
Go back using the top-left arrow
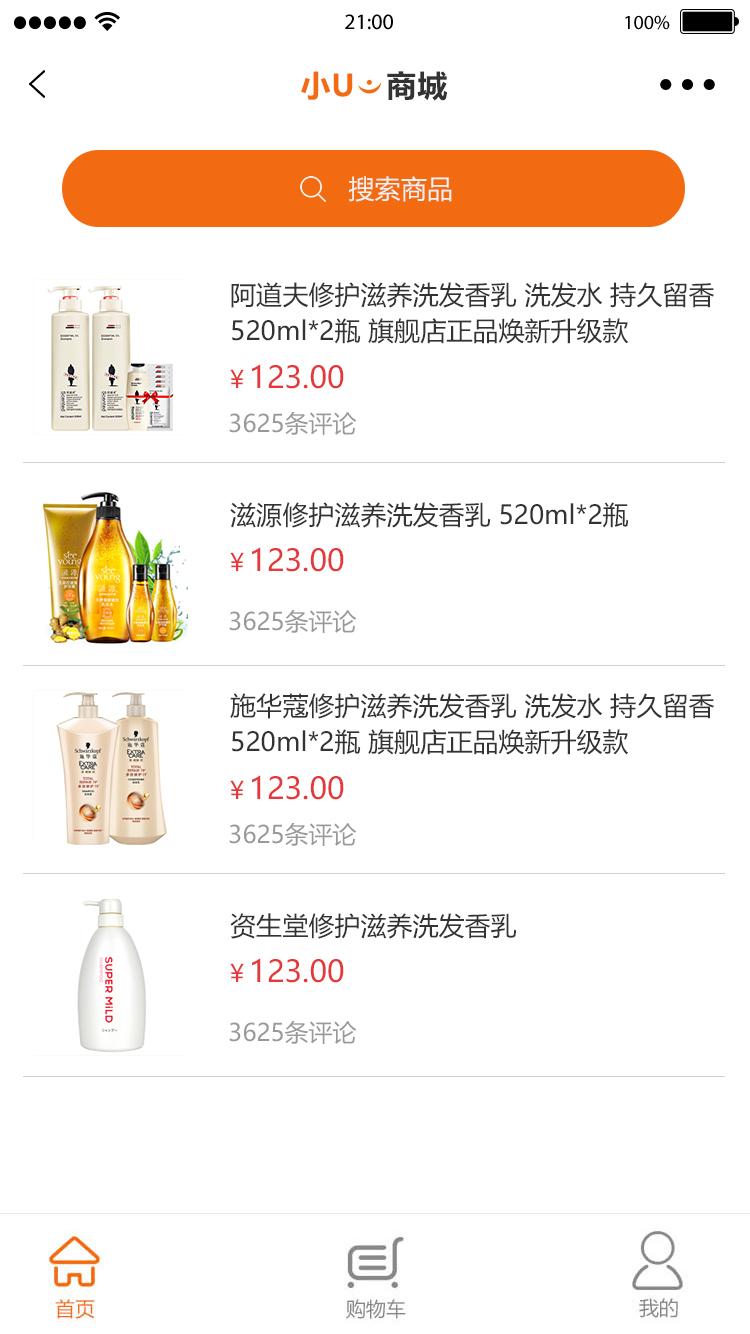pos(38,84)
